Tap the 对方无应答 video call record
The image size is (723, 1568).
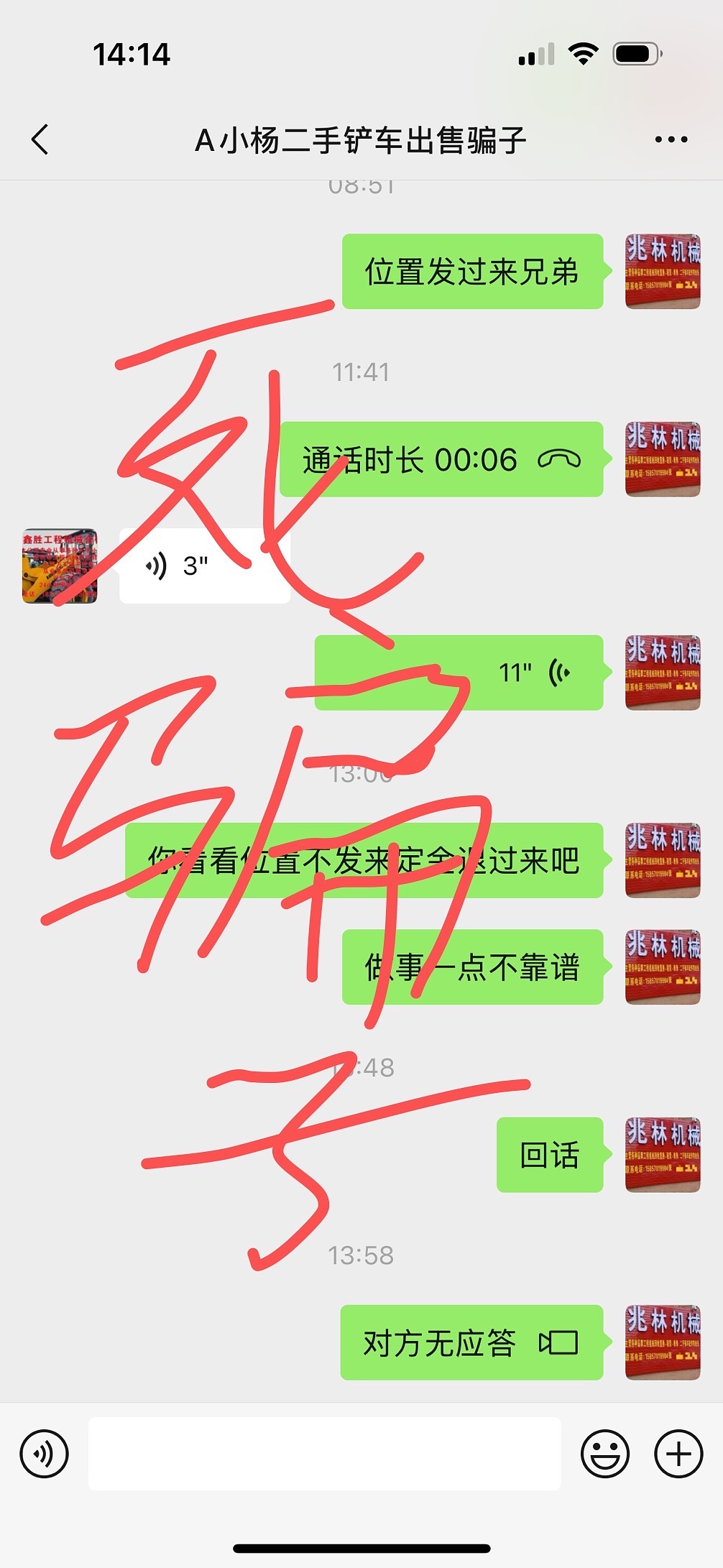[x=471, y=1342]
